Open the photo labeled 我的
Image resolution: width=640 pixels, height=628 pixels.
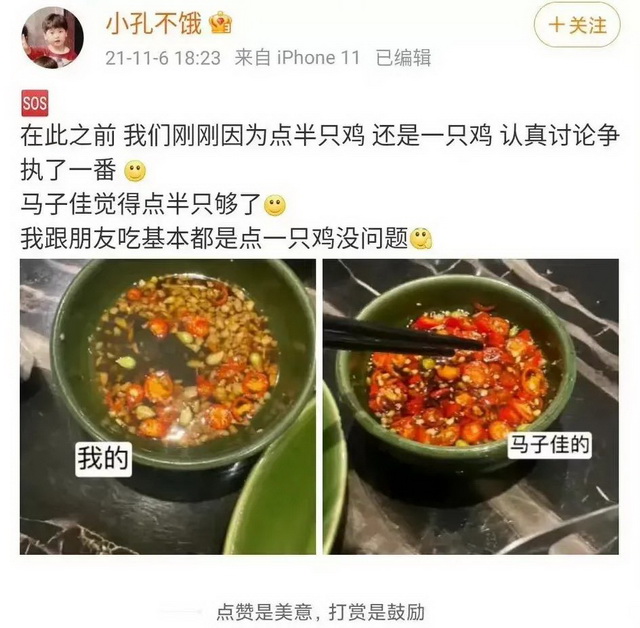coord(167,406)
